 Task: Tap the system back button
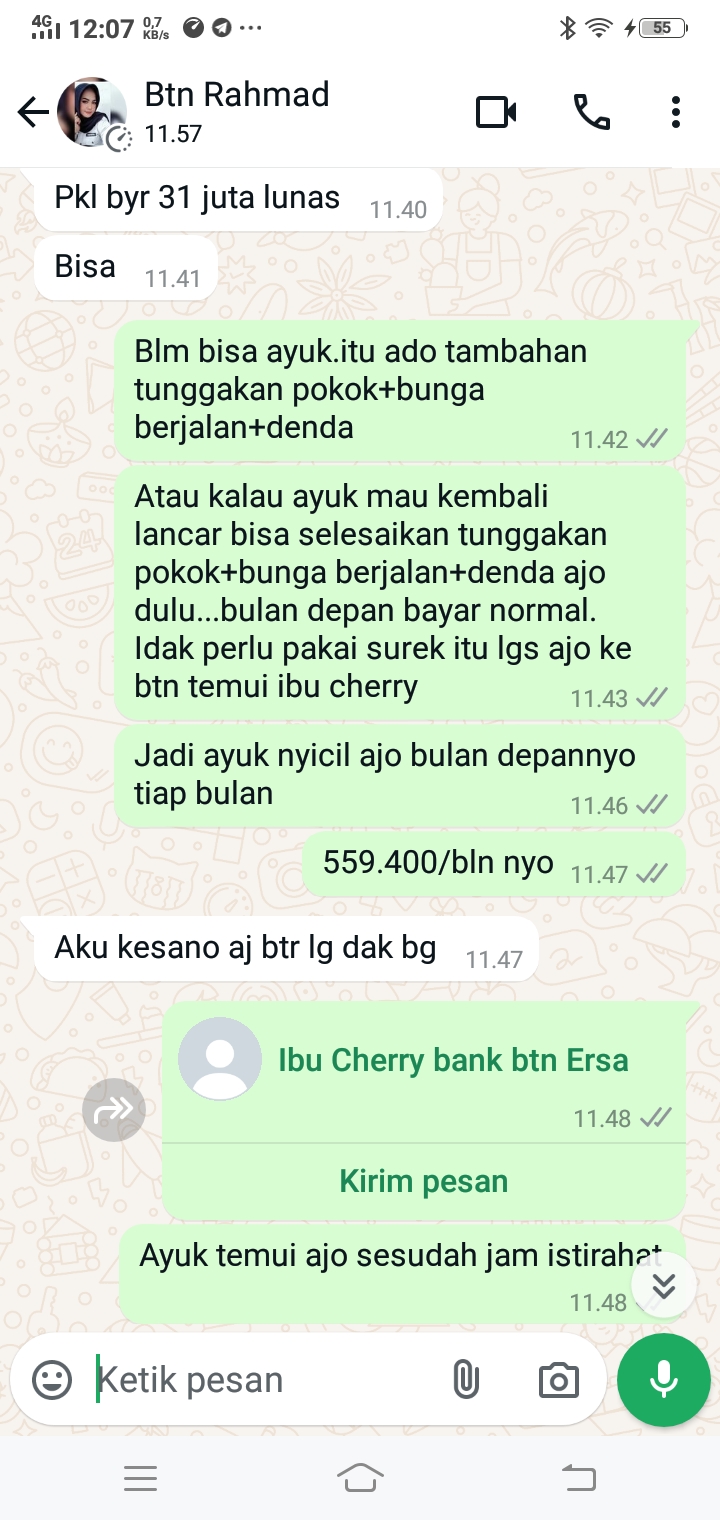coord(578,1477)
